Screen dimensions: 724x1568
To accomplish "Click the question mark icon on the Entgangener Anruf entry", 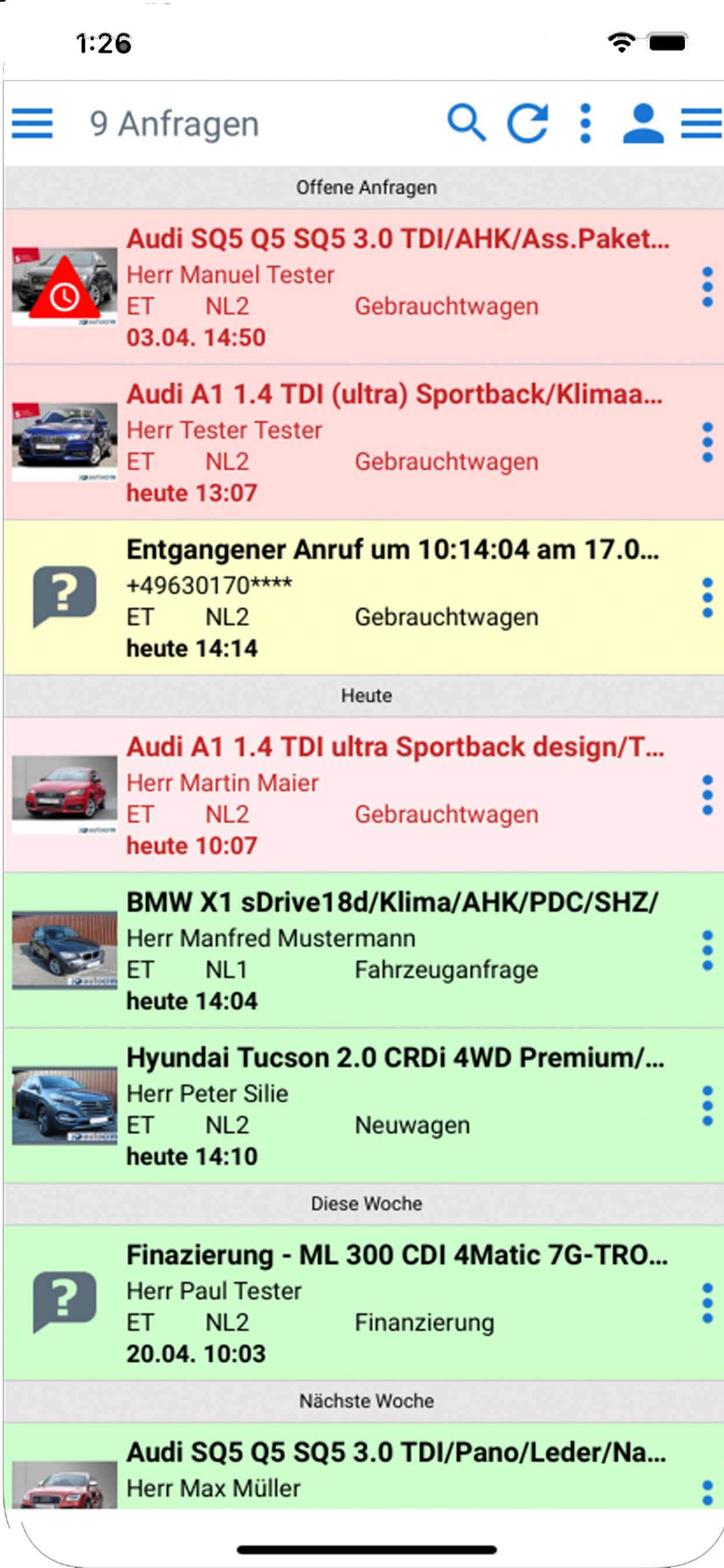I will pyautogui.click(x=64, y=596).
